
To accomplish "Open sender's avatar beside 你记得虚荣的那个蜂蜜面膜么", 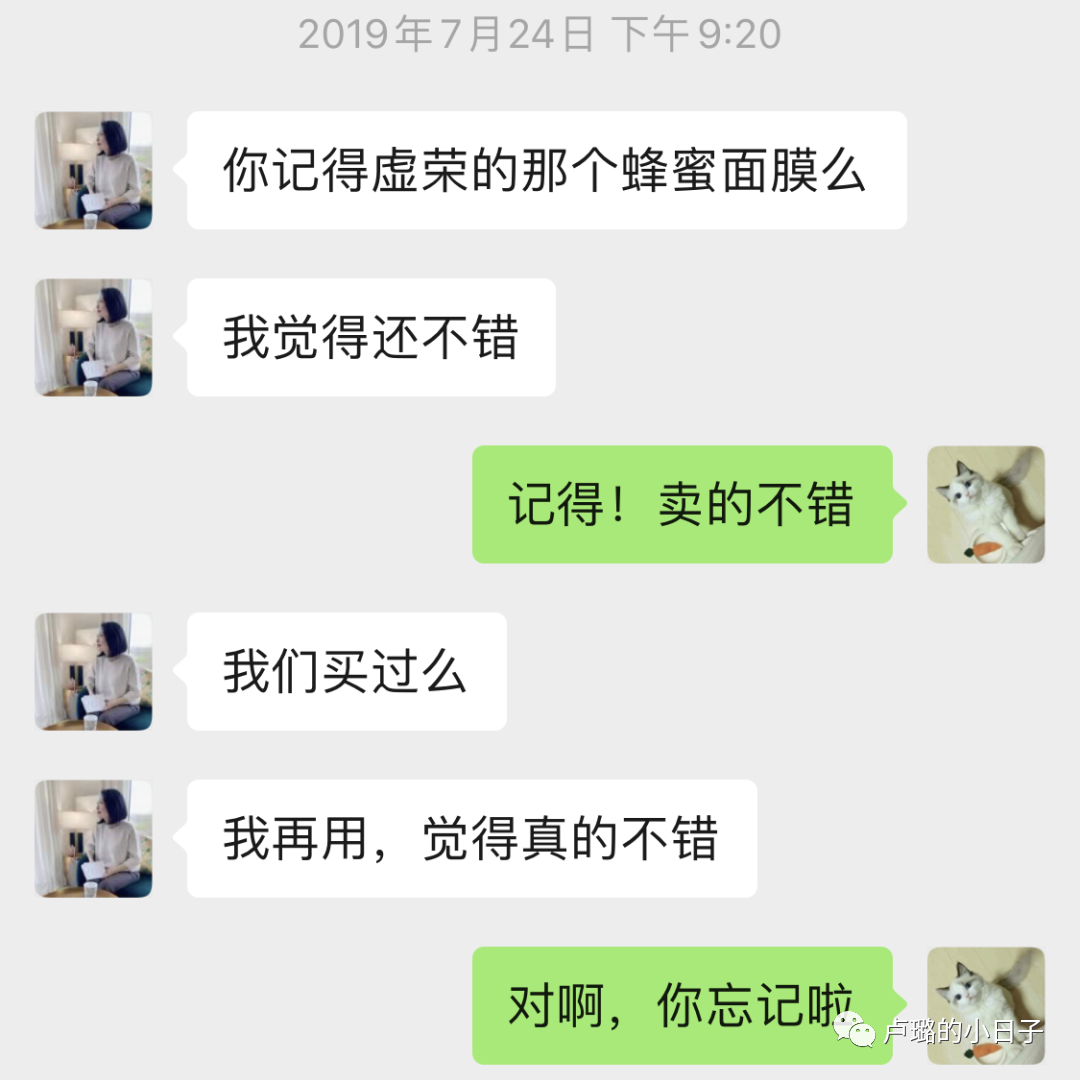I will point(94,170).
